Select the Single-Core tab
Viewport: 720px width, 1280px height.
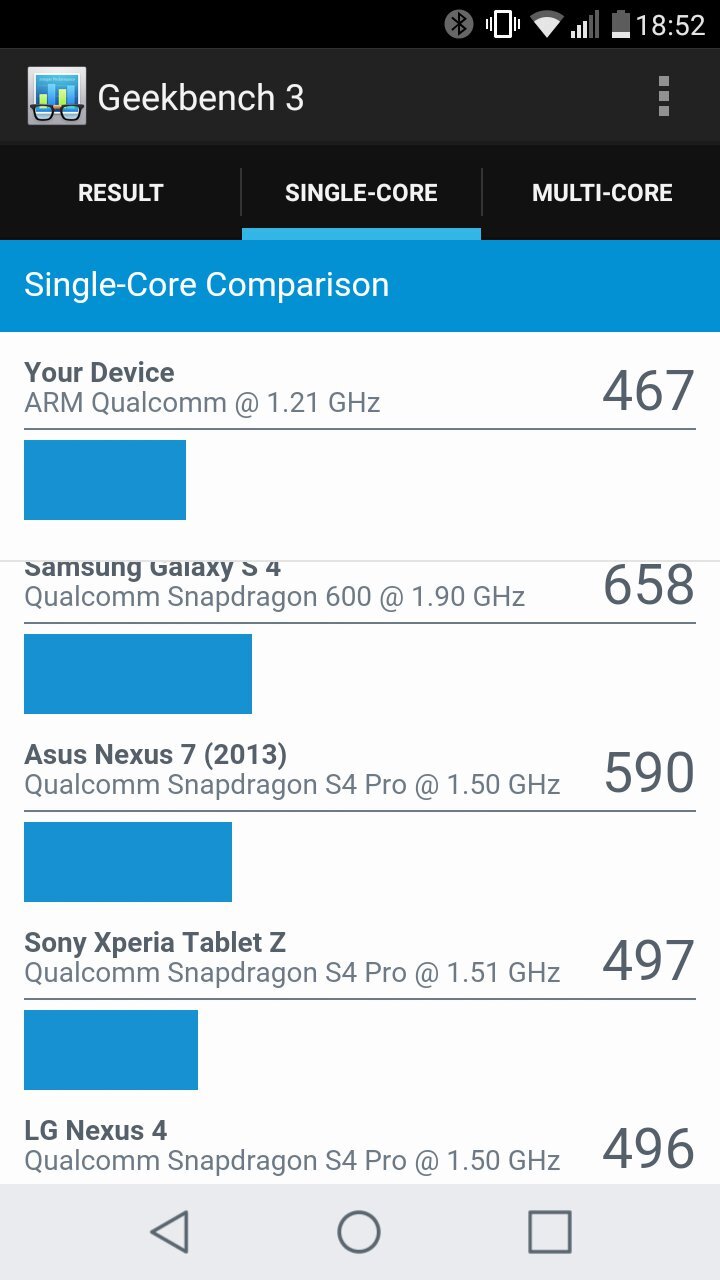(361, 193)
